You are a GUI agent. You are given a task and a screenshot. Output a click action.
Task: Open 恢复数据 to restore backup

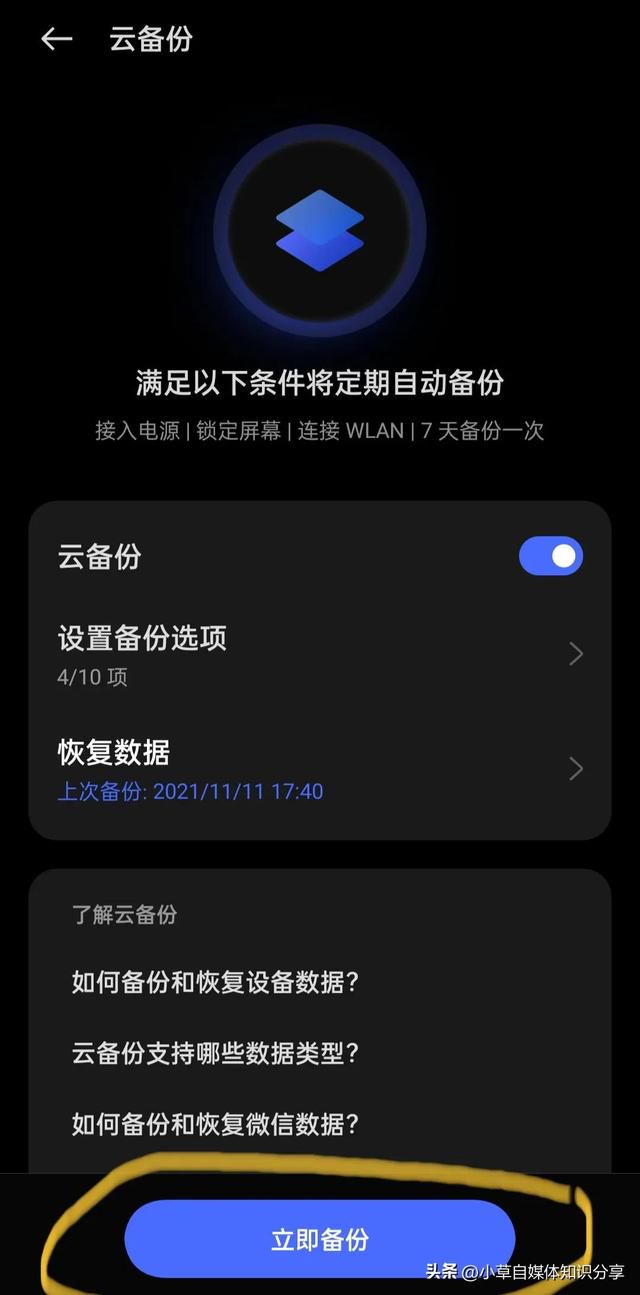(x=320, y=769)
